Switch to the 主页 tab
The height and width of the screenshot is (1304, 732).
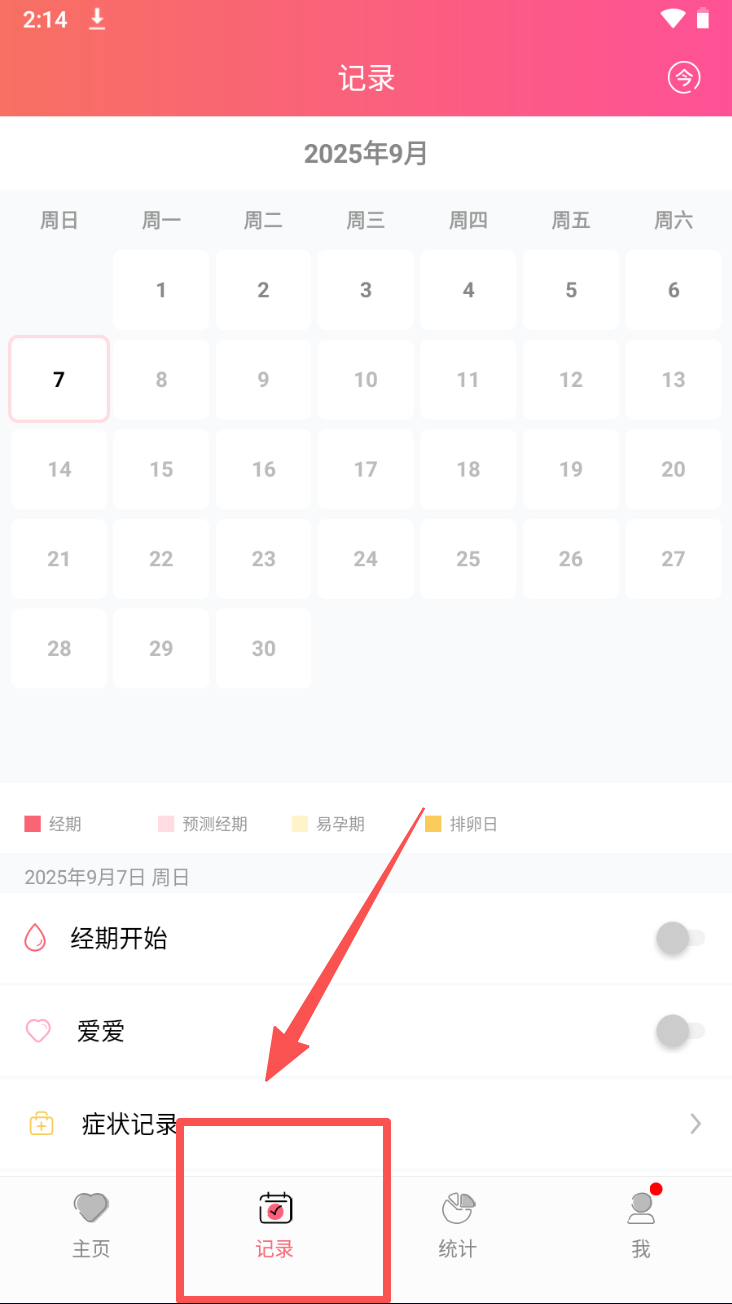pos(91,1225)
